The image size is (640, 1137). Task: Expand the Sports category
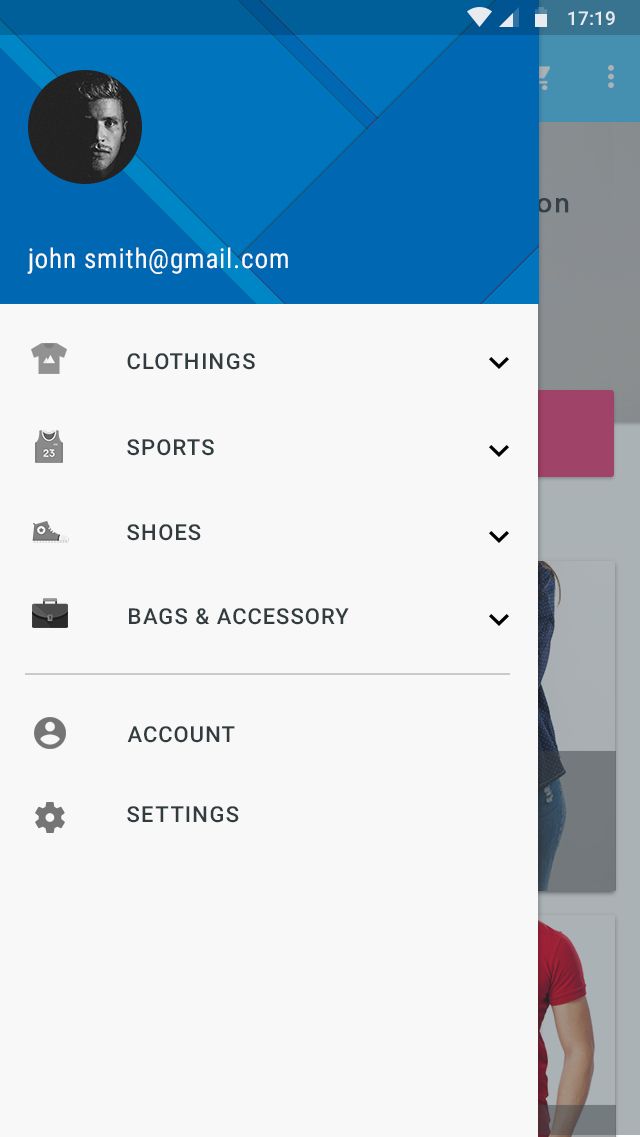(x=498, y=449)
